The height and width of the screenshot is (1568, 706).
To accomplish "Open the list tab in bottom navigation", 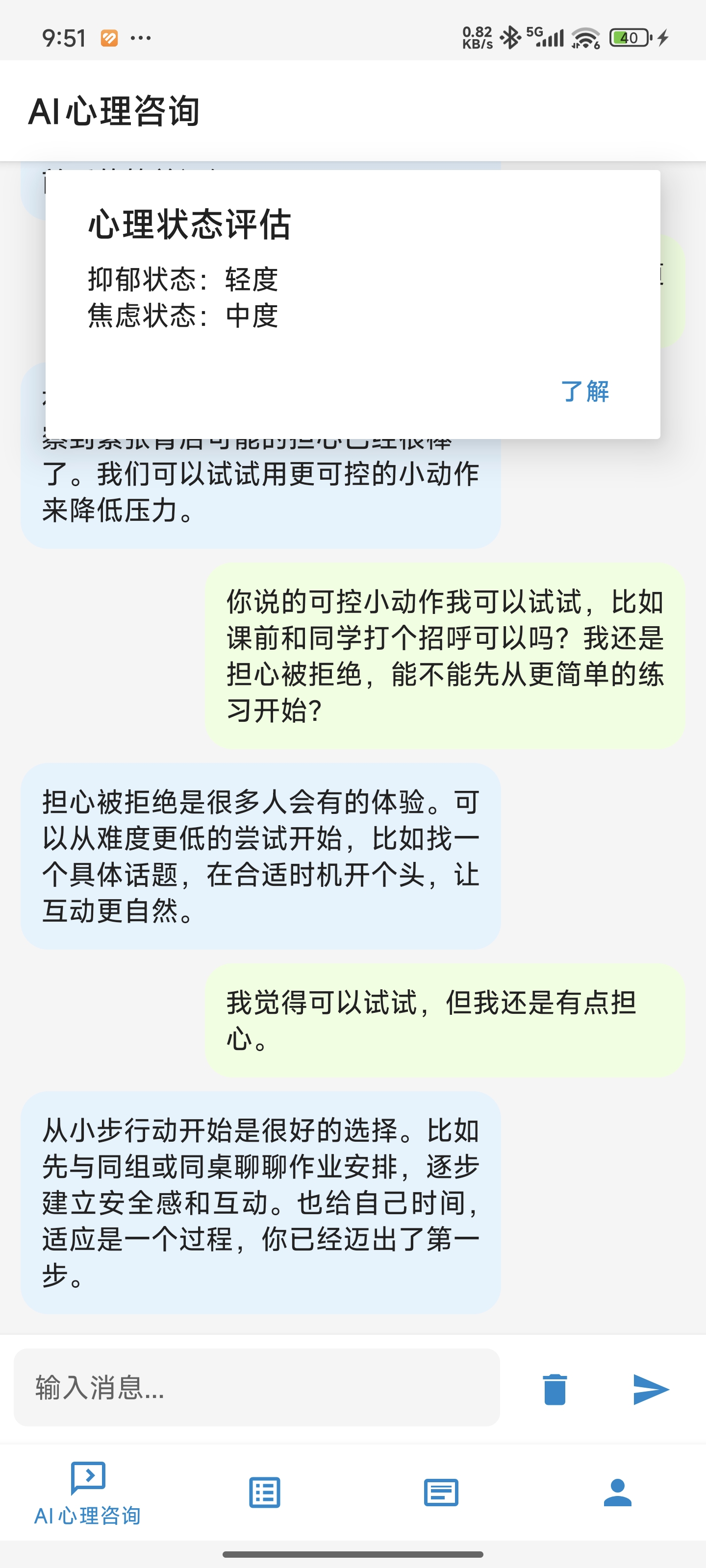I will (264, 1493).
